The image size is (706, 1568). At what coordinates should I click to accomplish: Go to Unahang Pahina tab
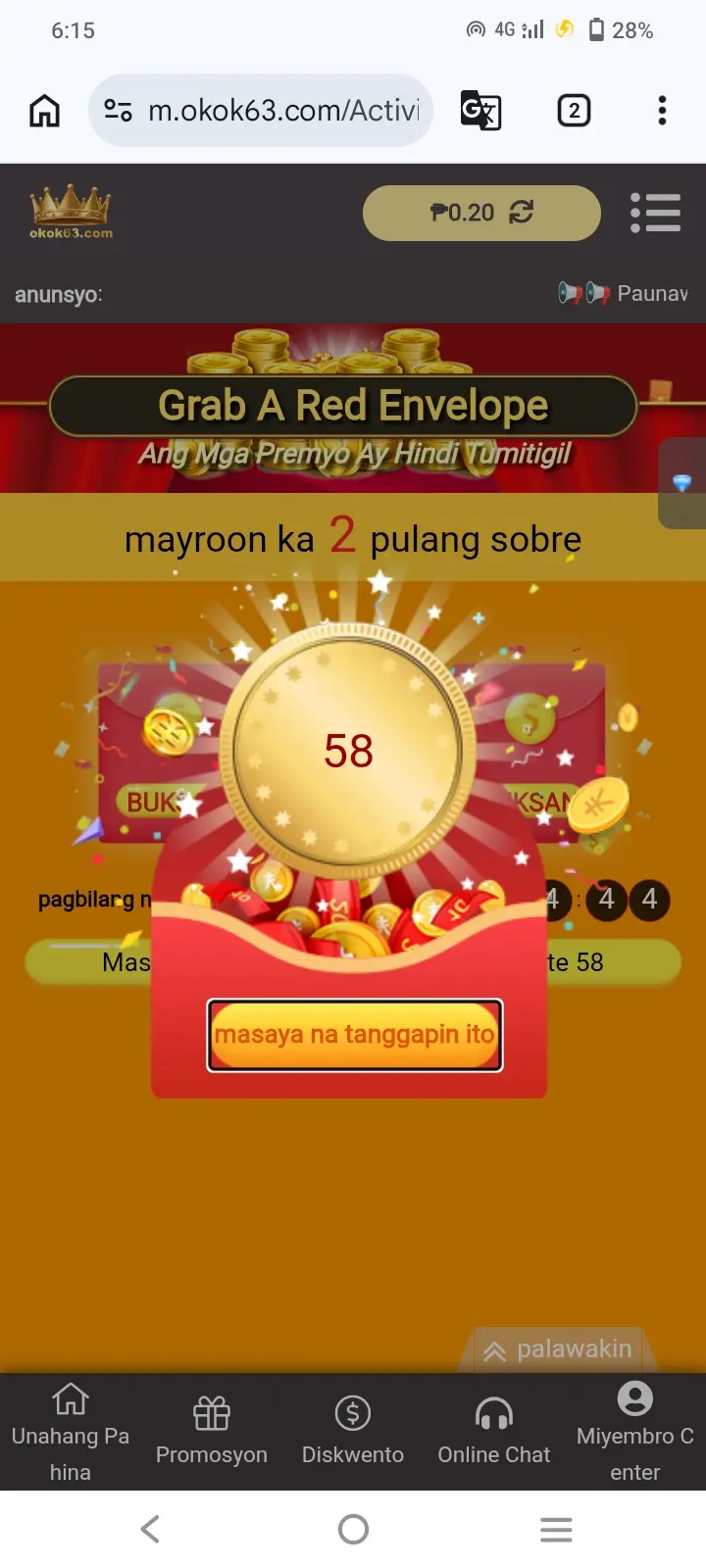(71, 1432)
